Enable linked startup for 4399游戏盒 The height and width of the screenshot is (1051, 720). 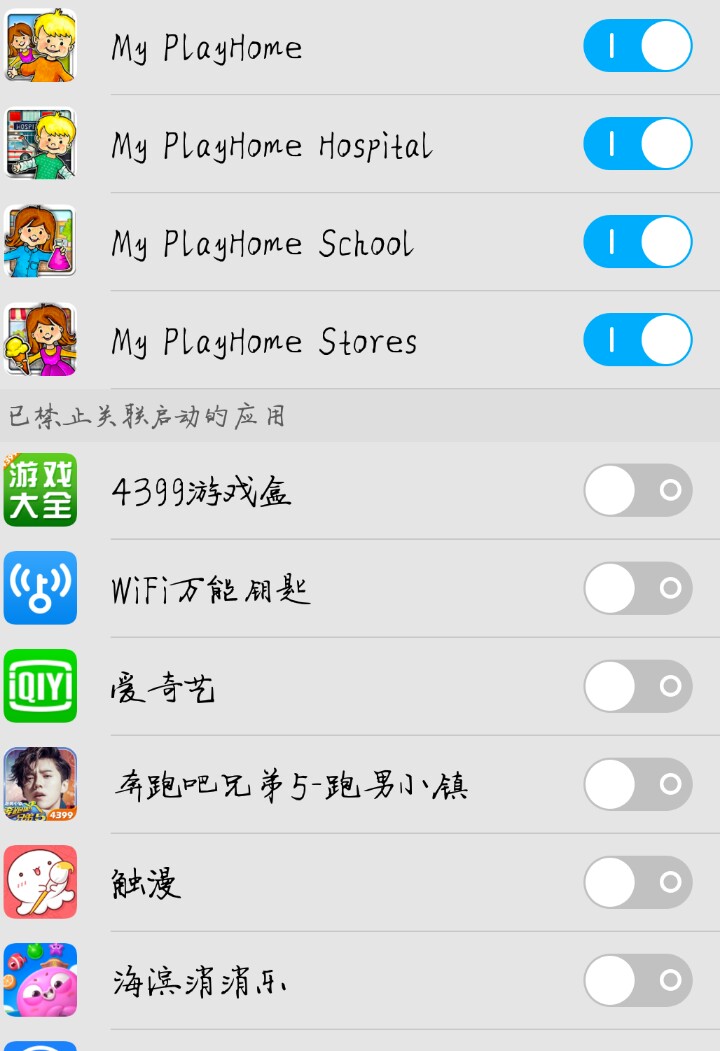638,490
